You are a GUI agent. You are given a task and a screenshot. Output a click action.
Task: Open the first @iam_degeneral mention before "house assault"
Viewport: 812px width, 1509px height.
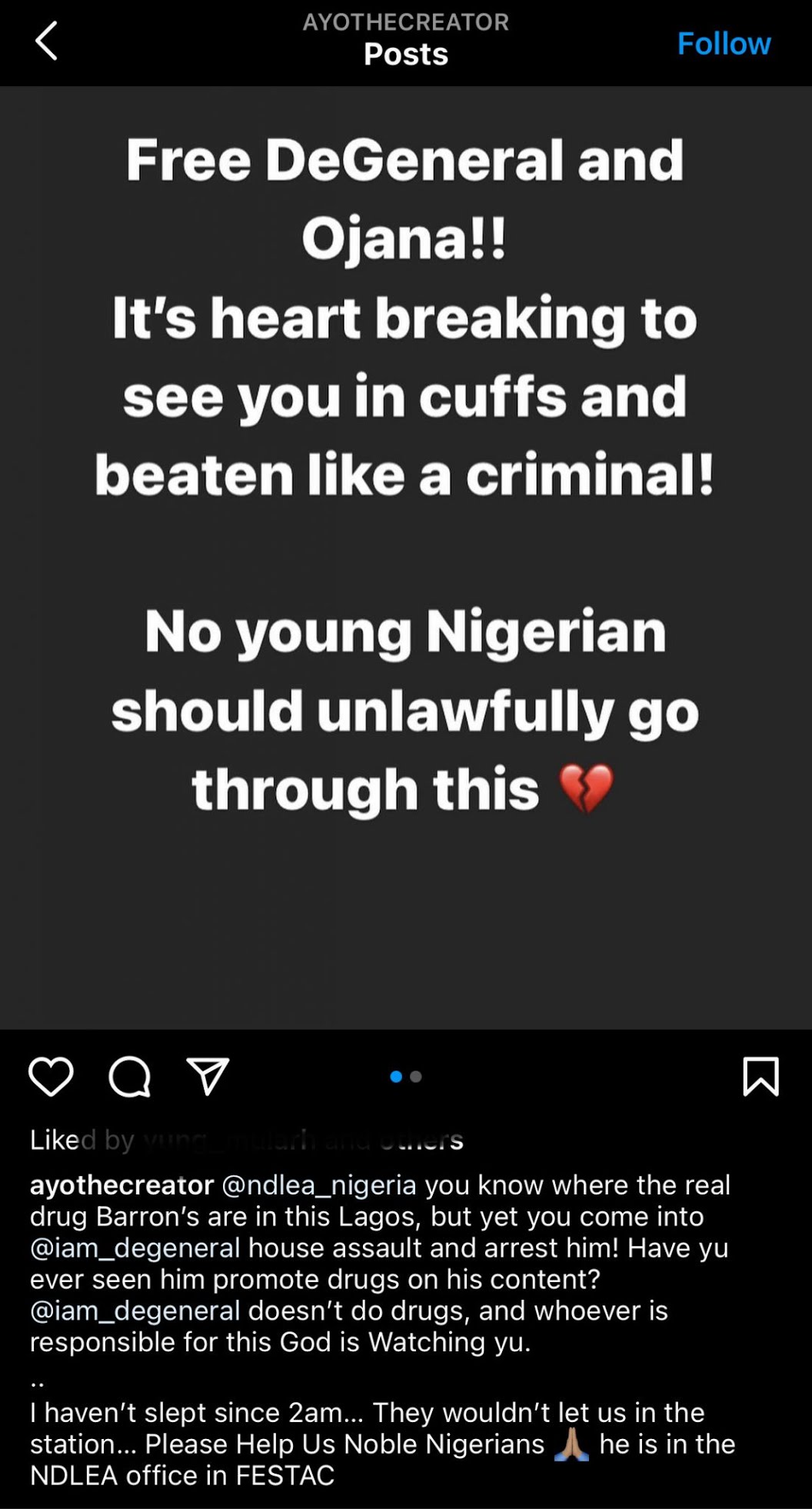(135, 1248)
